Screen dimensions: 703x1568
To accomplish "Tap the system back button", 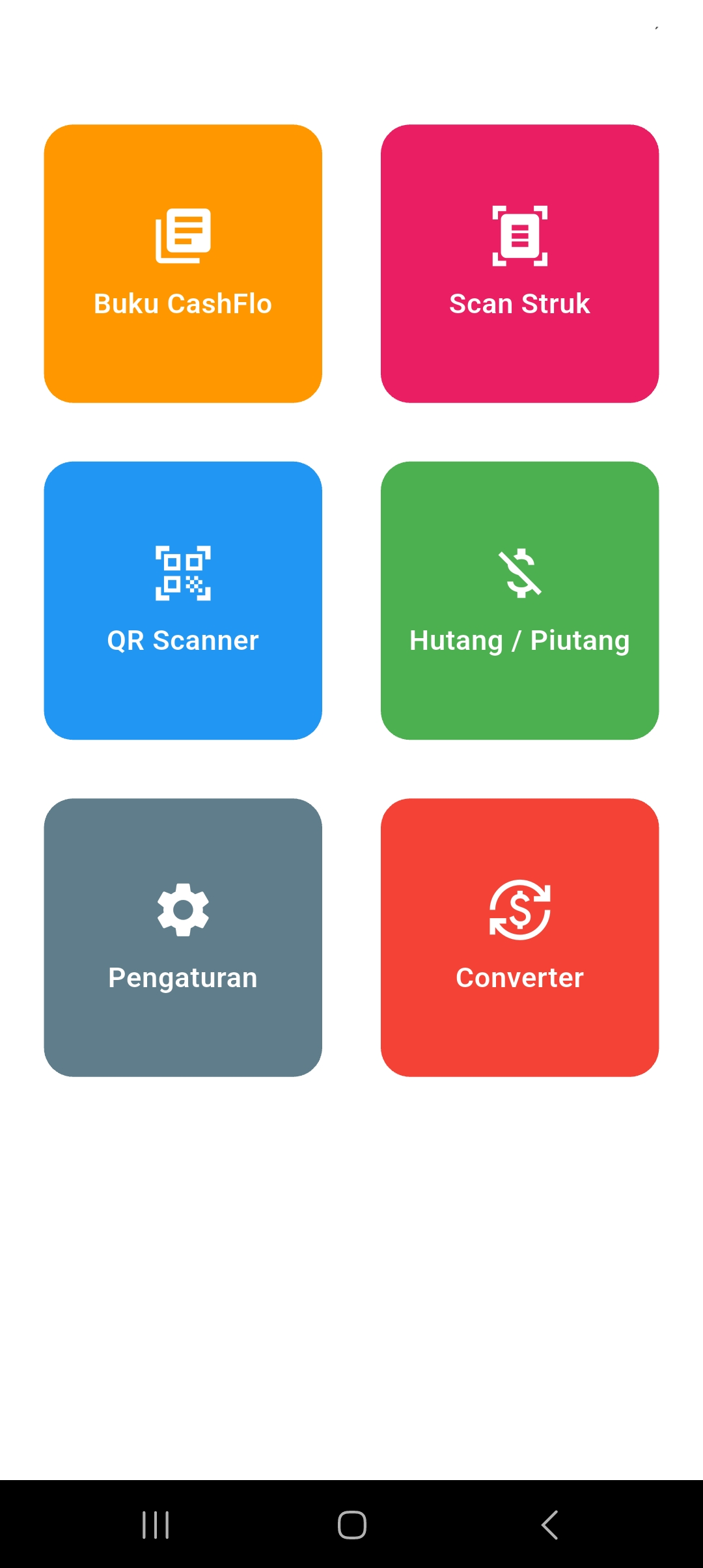I will [550, 1524].
